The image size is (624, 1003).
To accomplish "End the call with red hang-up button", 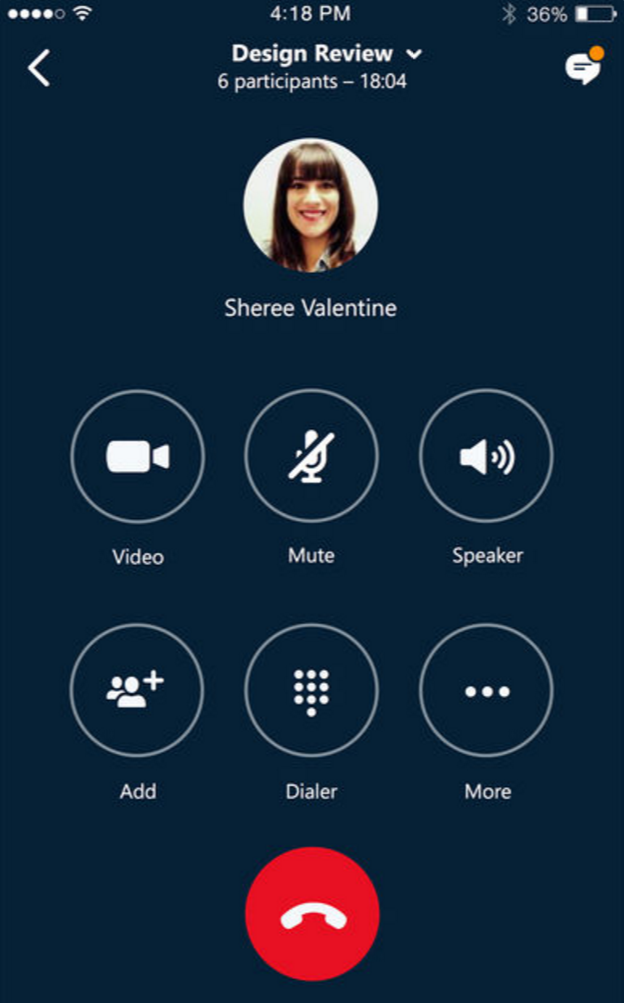I will coord(312,914).
